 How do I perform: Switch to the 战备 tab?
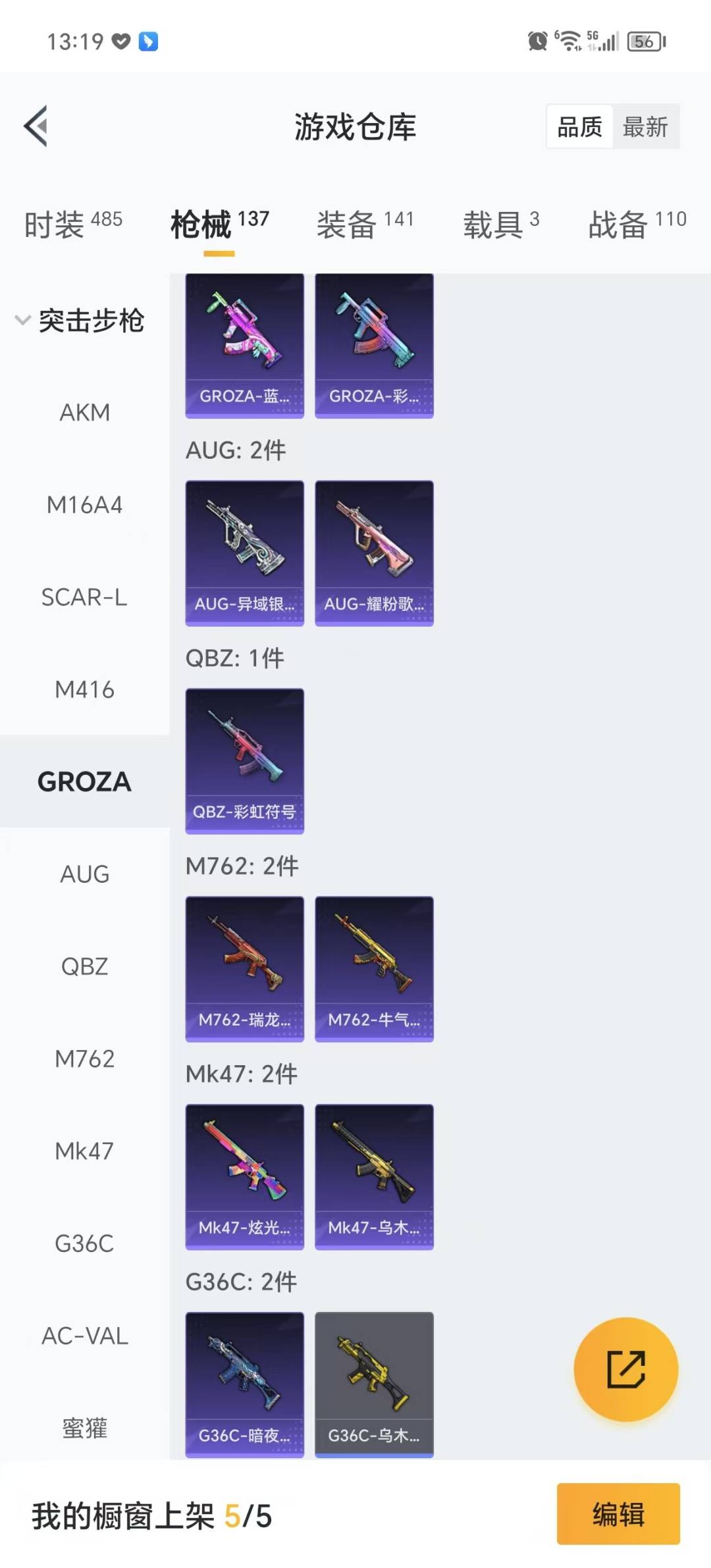point(637,224)
